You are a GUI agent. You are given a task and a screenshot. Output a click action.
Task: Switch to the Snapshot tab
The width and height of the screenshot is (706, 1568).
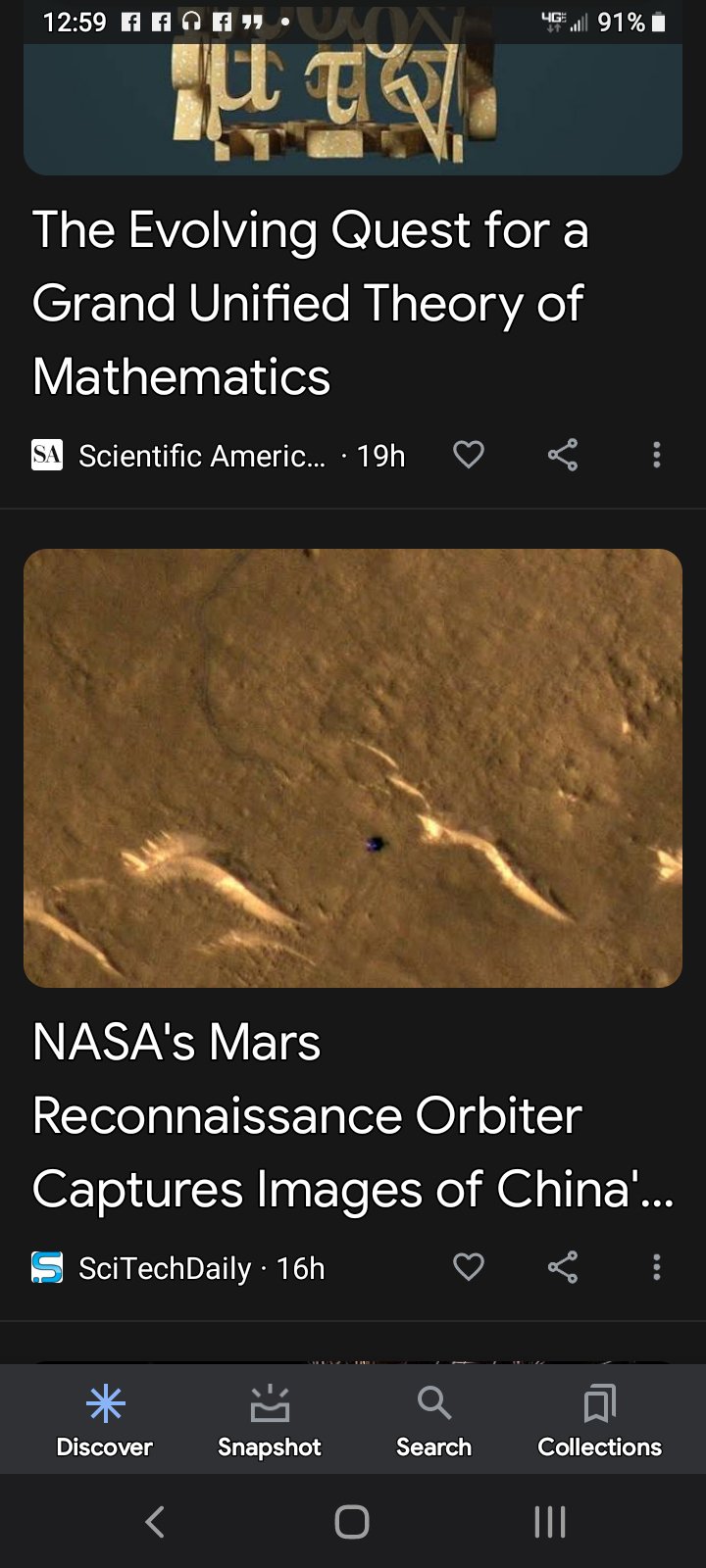tap(270, 1421)
